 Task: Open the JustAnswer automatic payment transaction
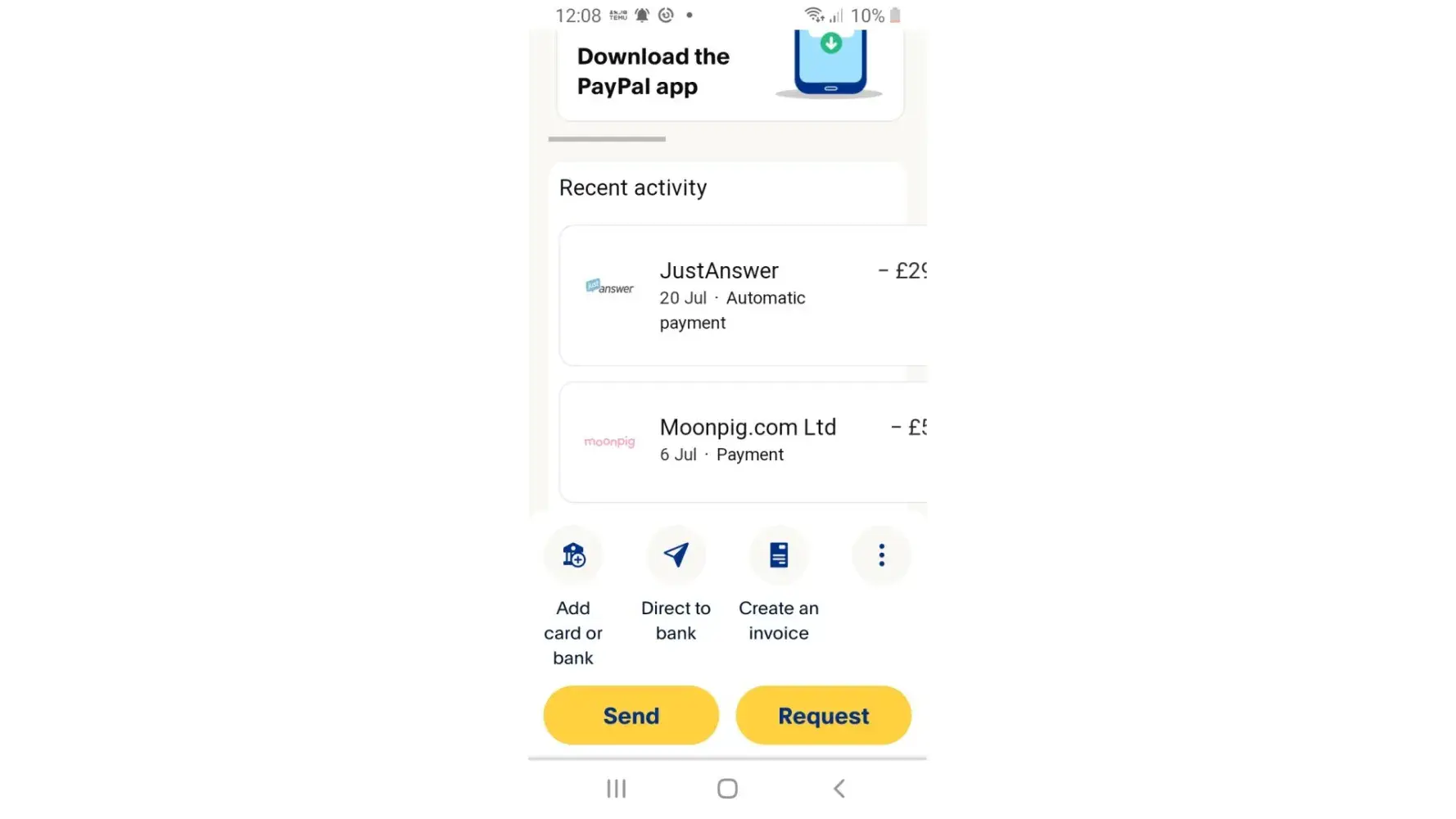click(x=742, y=296)
